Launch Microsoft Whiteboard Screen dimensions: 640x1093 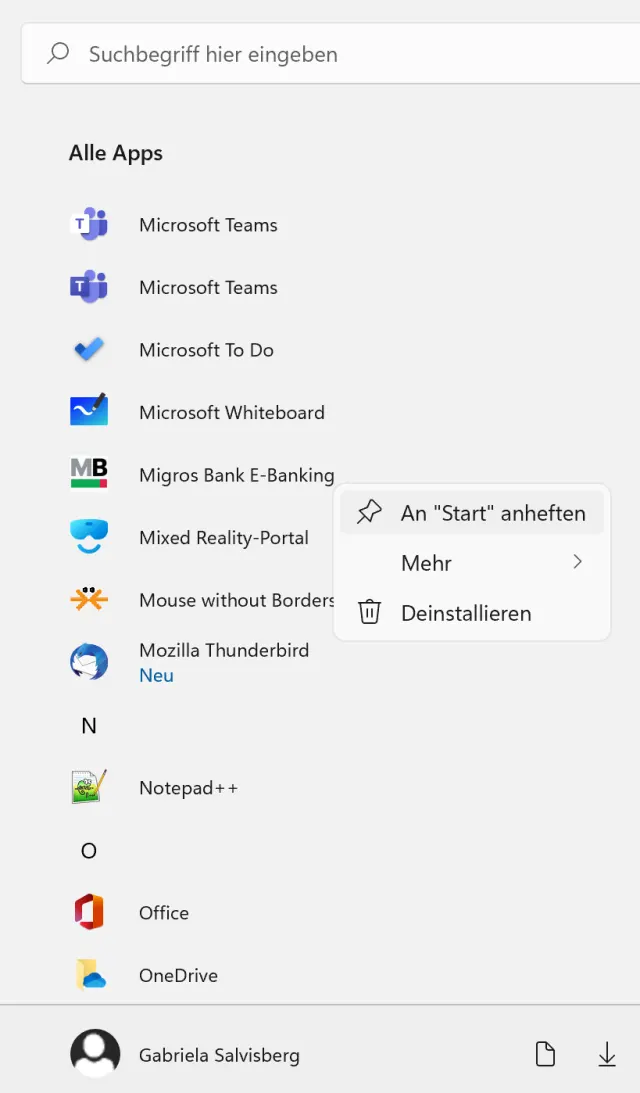click(x=231, y=412)
